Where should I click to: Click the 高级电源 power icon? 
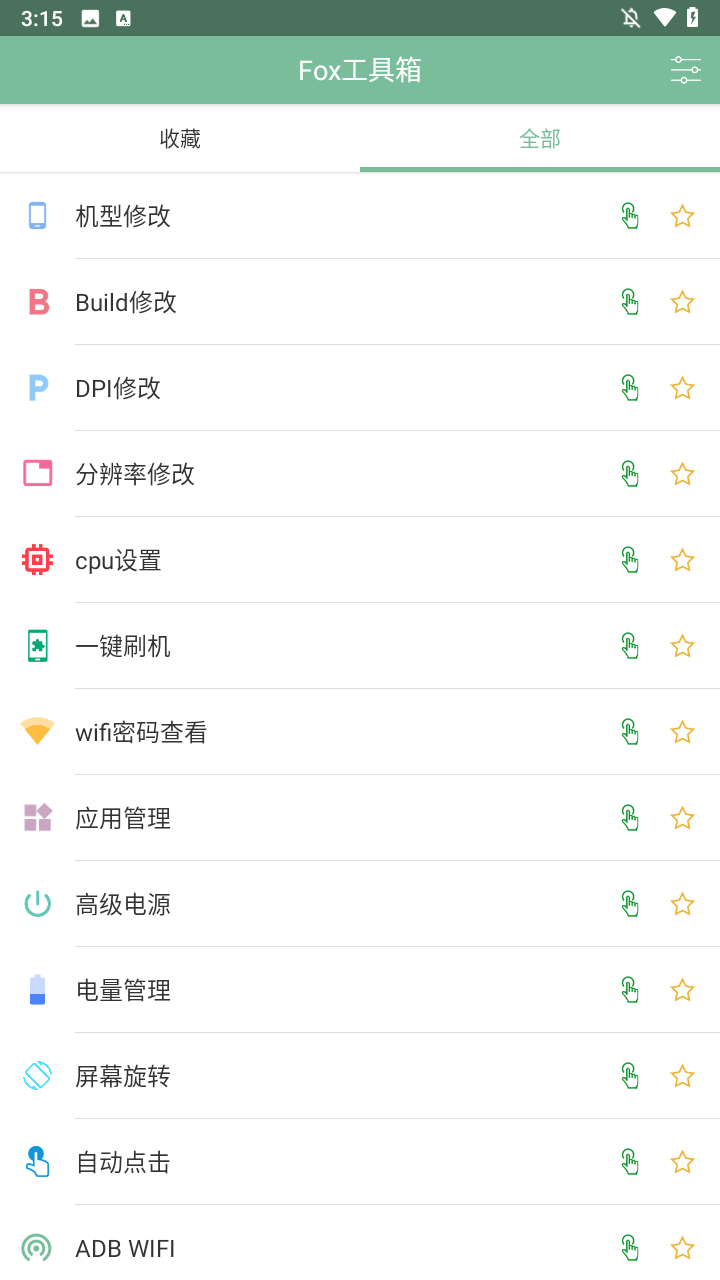(37, 903)
